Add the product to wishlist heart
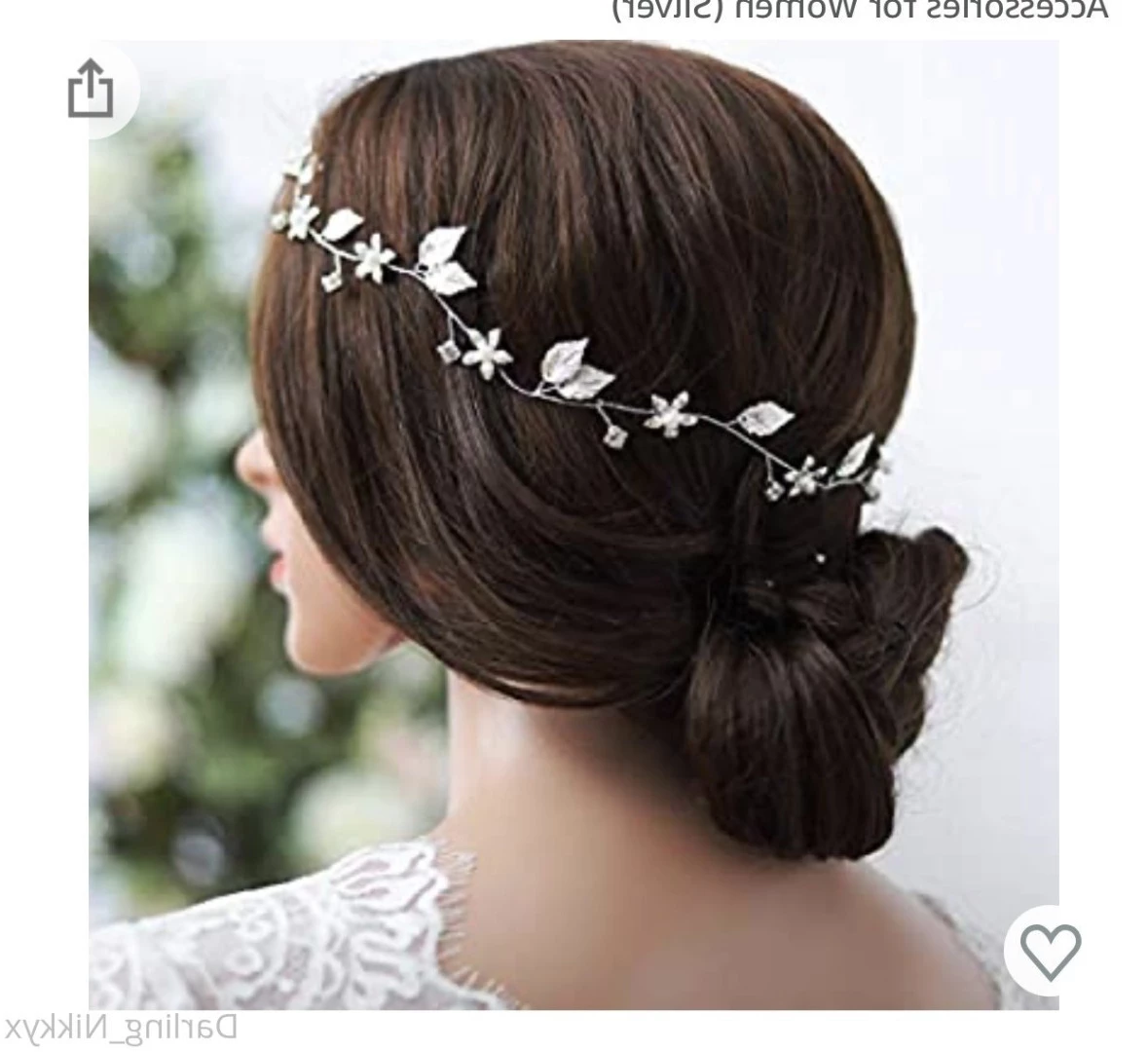 click(1052, 950)
